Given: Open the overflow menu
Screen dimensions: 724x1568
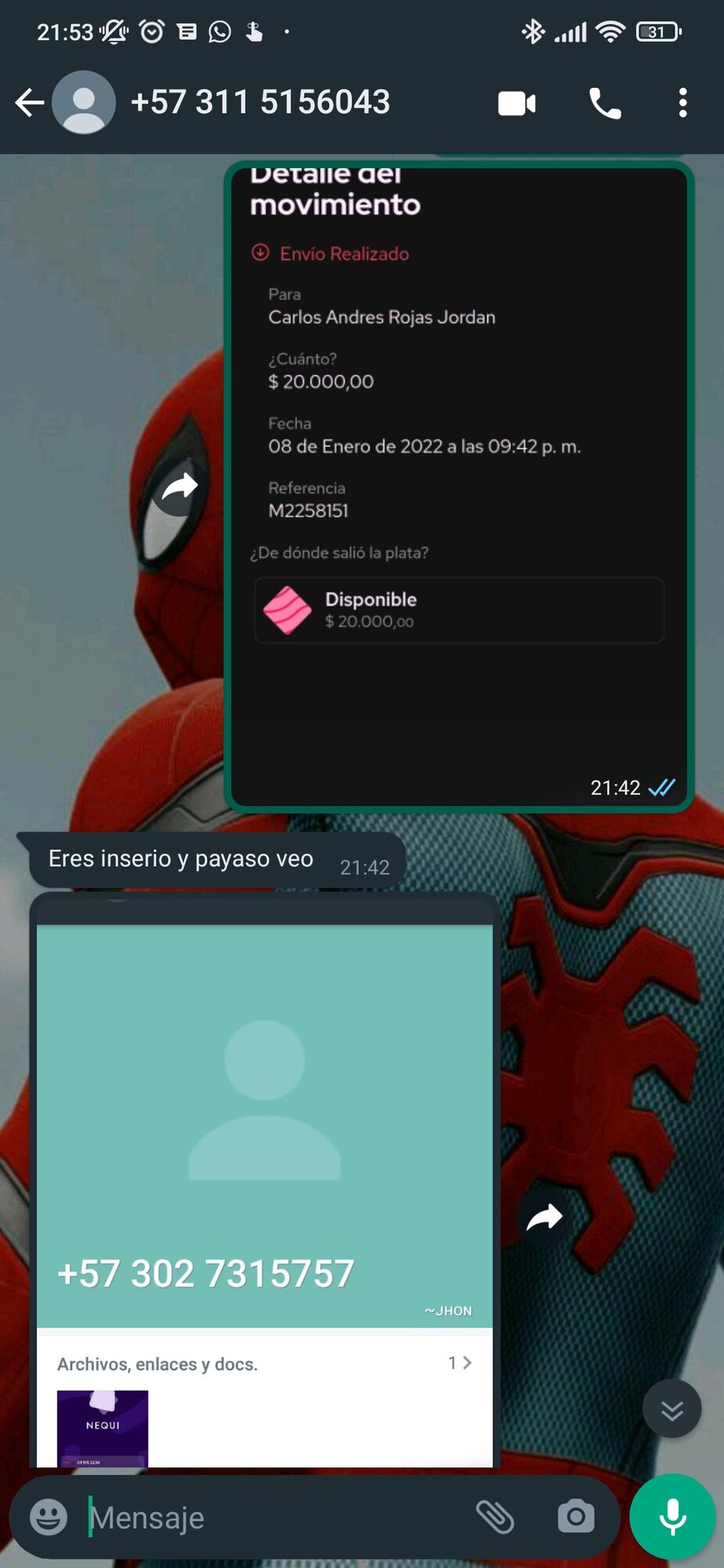Looking at the screenshot, I should [x=683, y=103].
